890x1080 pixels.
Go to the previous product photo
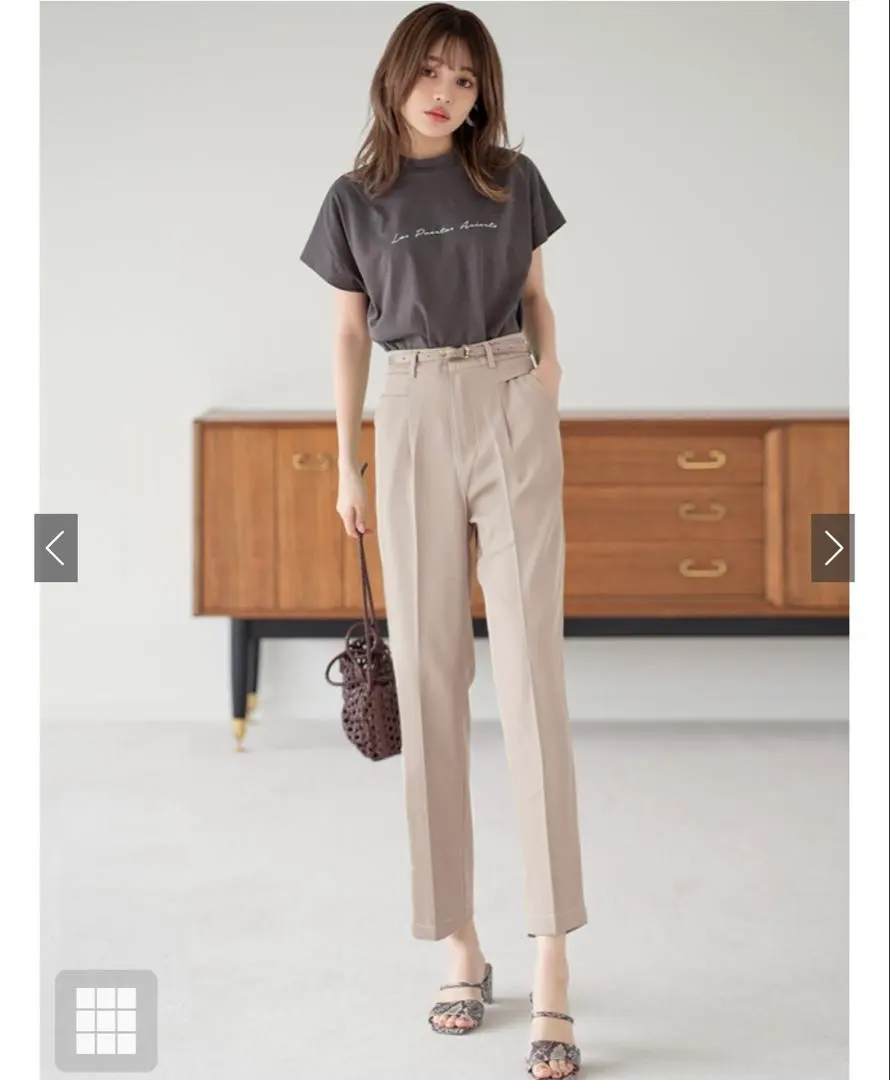[56, 548]
